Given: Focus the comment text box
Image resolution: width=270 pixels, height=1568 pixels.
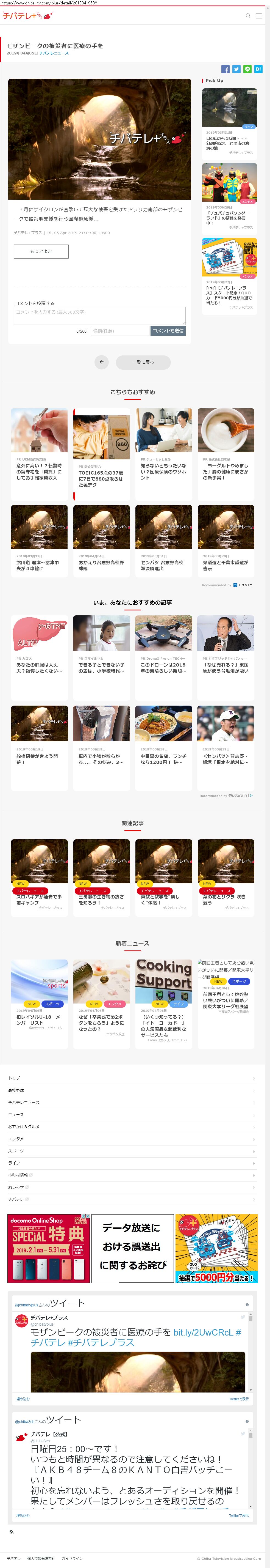Looking at the screenshot, I should pyautogui.click(x=100, y=315).
